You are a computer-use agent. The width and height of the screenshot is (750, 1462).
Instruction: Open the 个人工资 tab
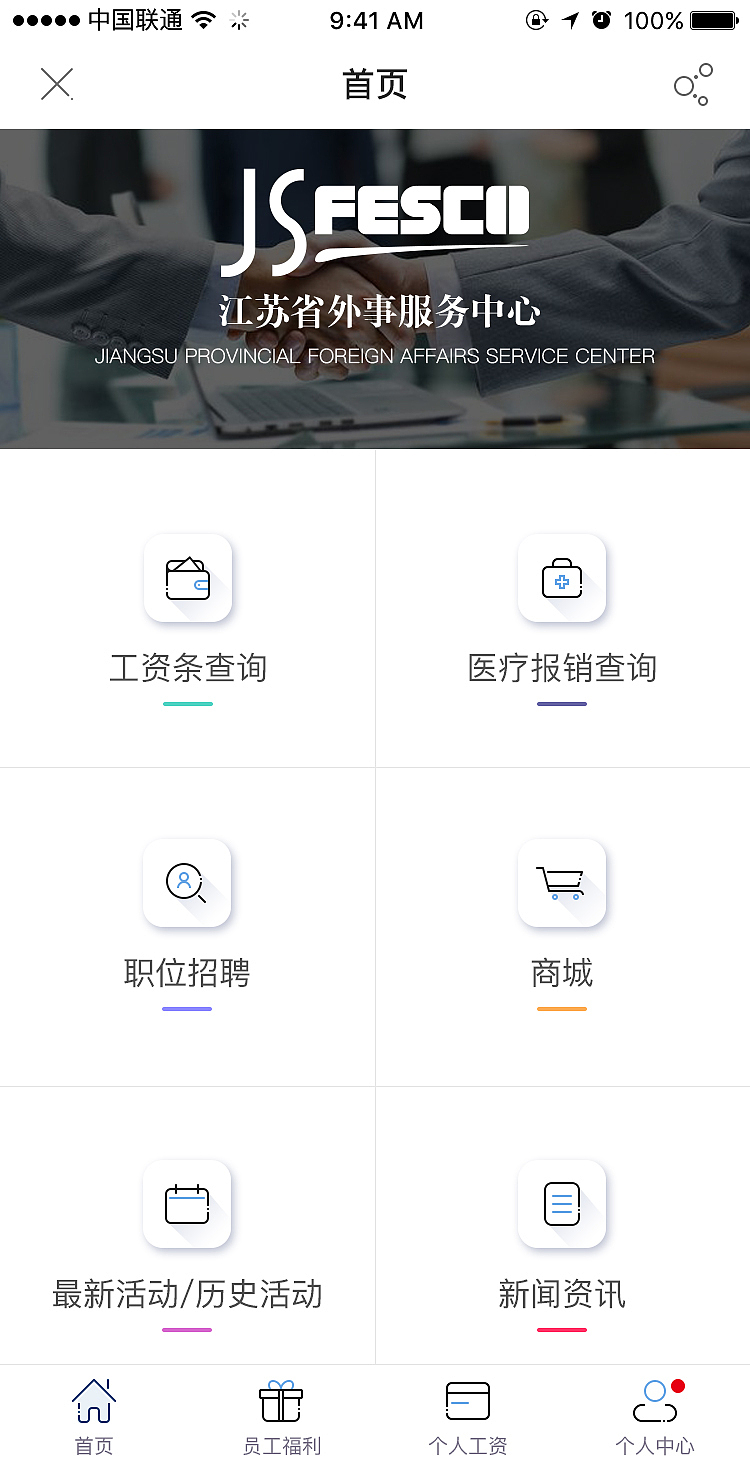coord(468,1414)
